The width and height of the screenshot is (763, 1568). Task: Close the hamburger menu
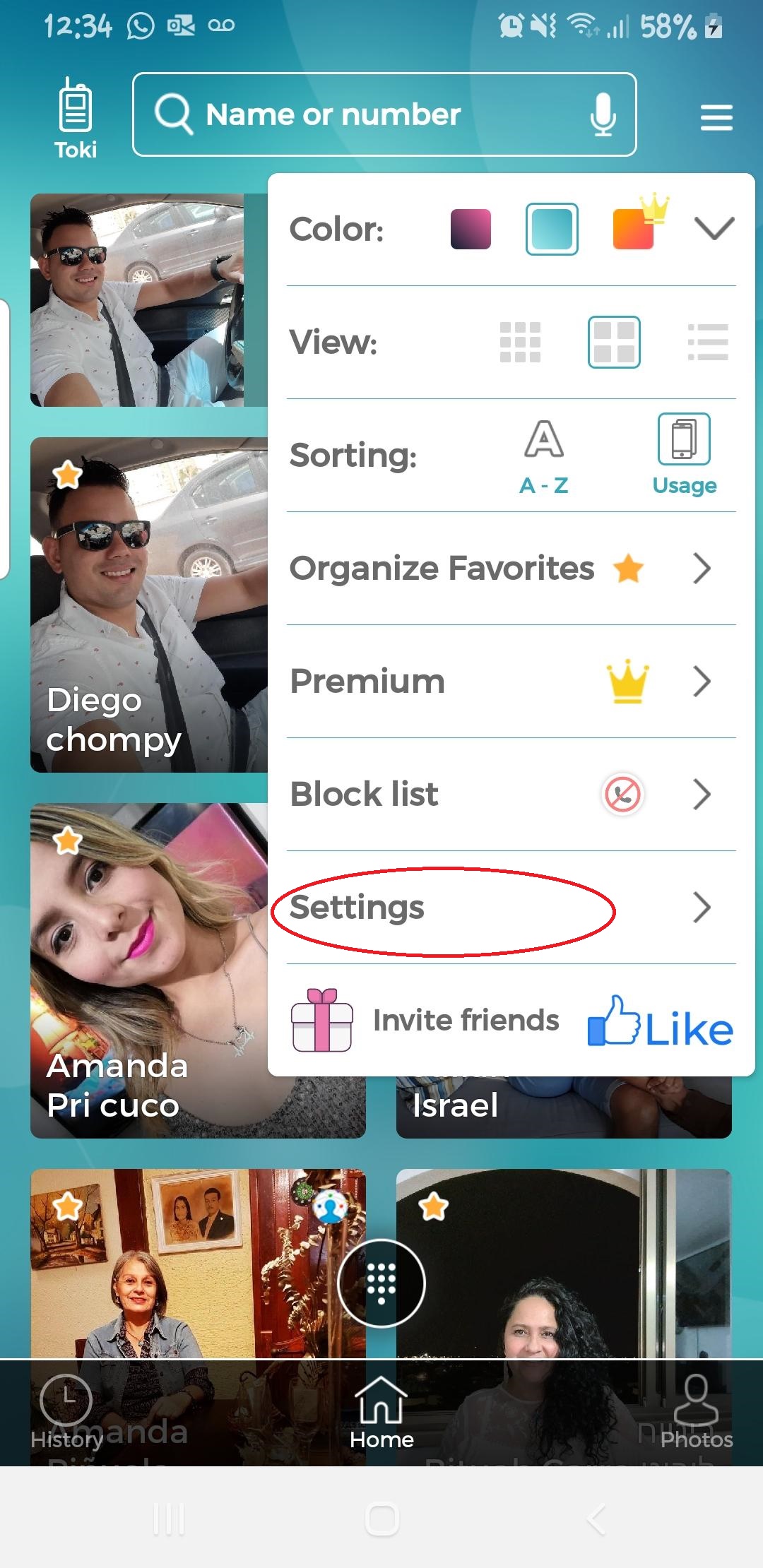click(x=716, y=117)
